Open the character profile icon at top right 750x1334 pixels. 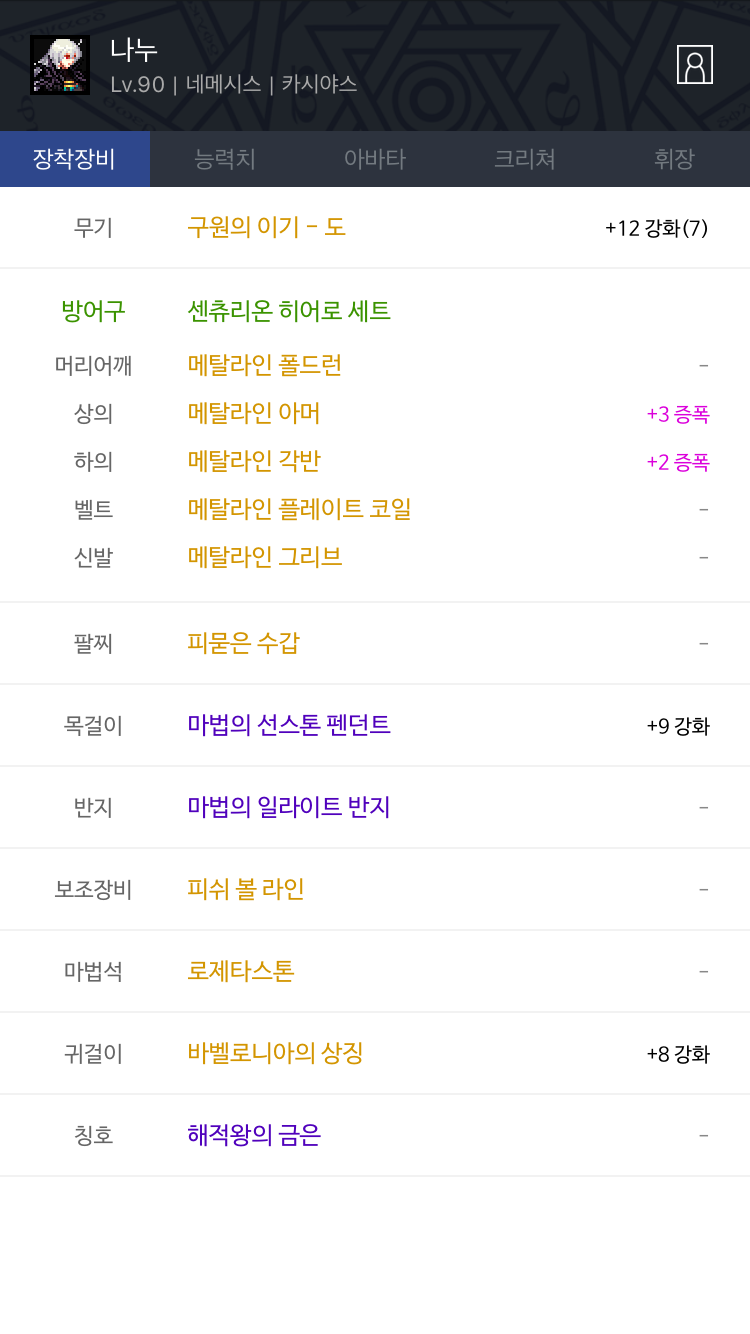coord(695,64)
